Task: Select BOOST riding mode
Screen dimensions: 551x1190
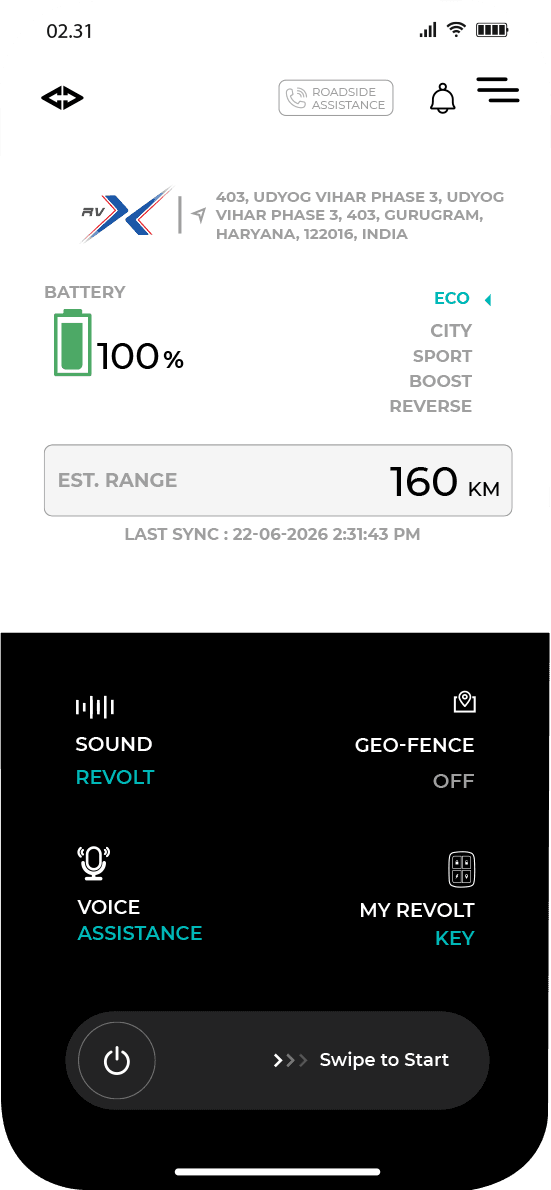Action: 440,381
